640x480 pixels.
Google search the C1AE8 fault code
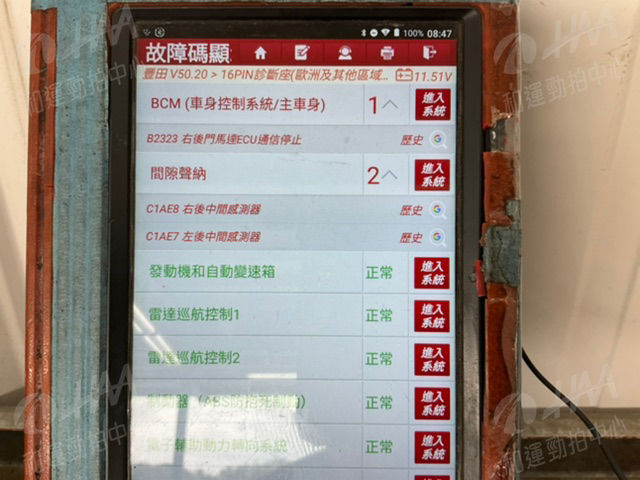[438, 210]
